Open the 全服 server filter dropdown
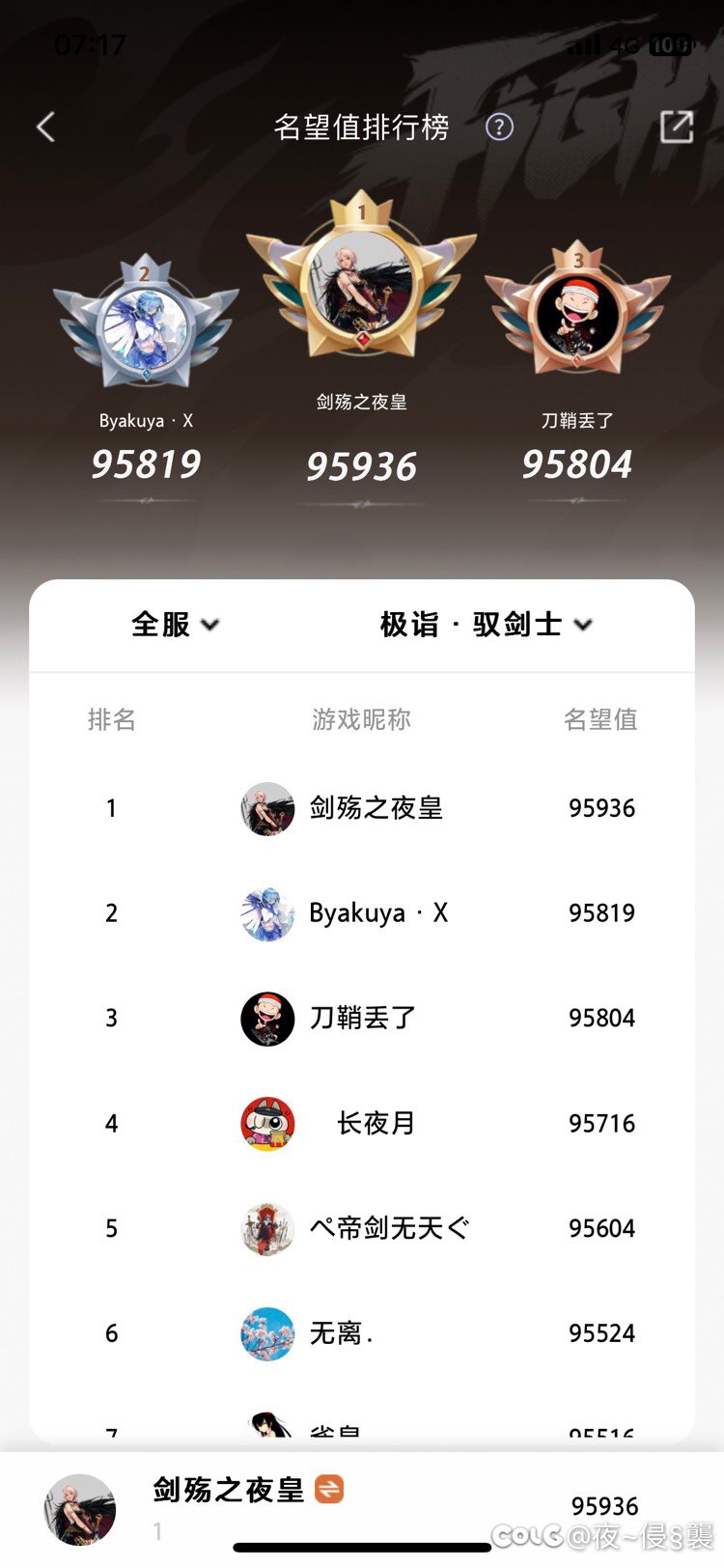 pyautogui.click(x=174, y=625)
